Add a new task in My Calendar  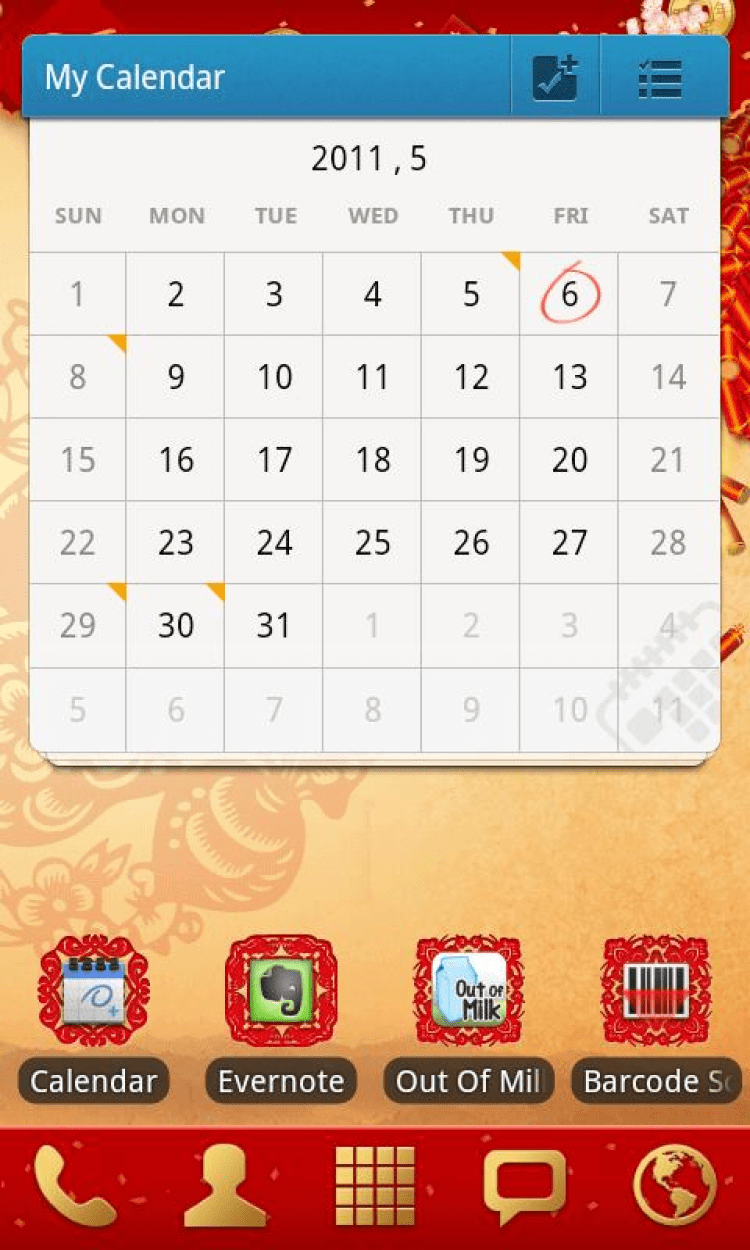(x=555, y=78)
